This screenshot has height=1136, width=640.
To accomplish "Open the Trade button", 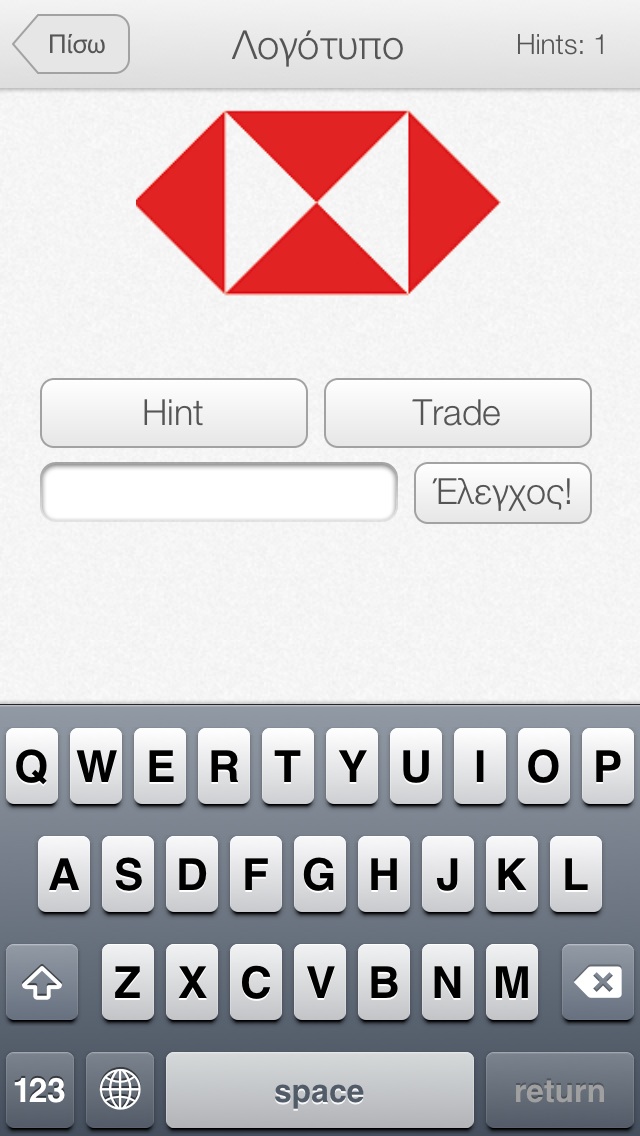I will tap(457, 413).
